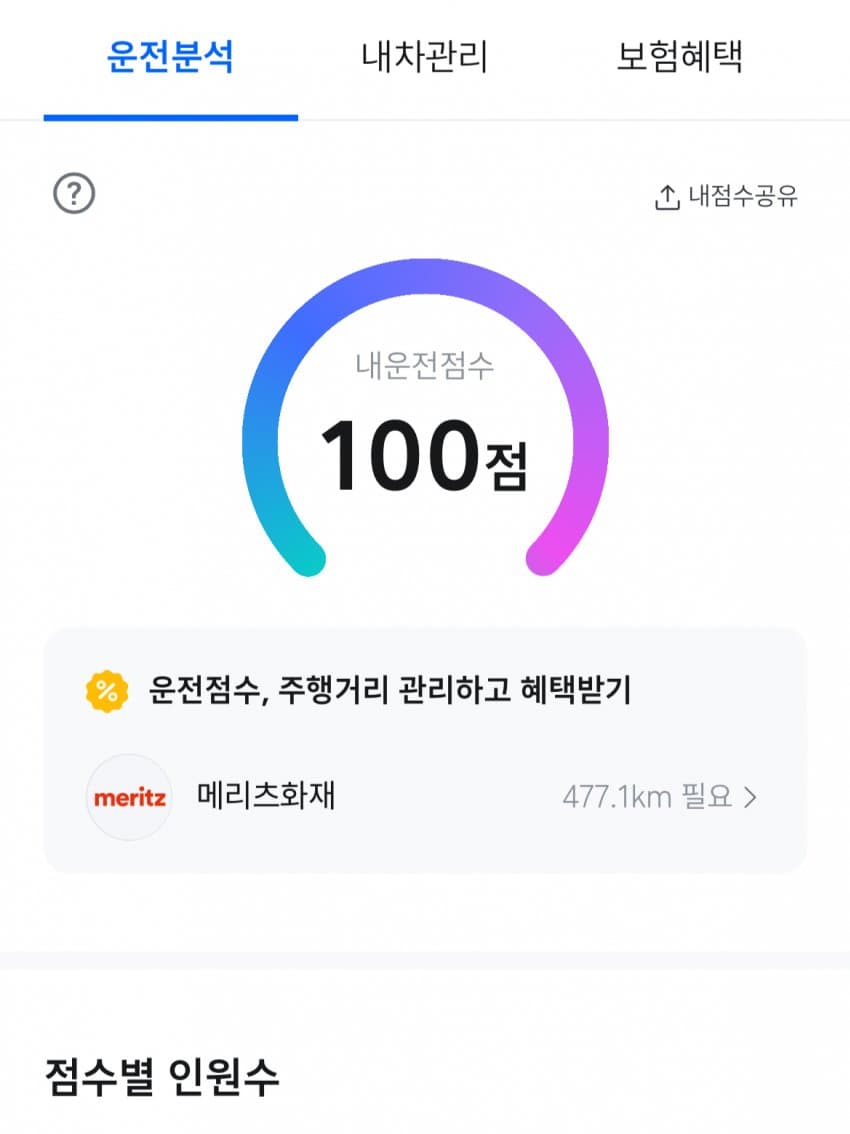
Task: Share my score with 내점수공유
Action: [726, 196]
